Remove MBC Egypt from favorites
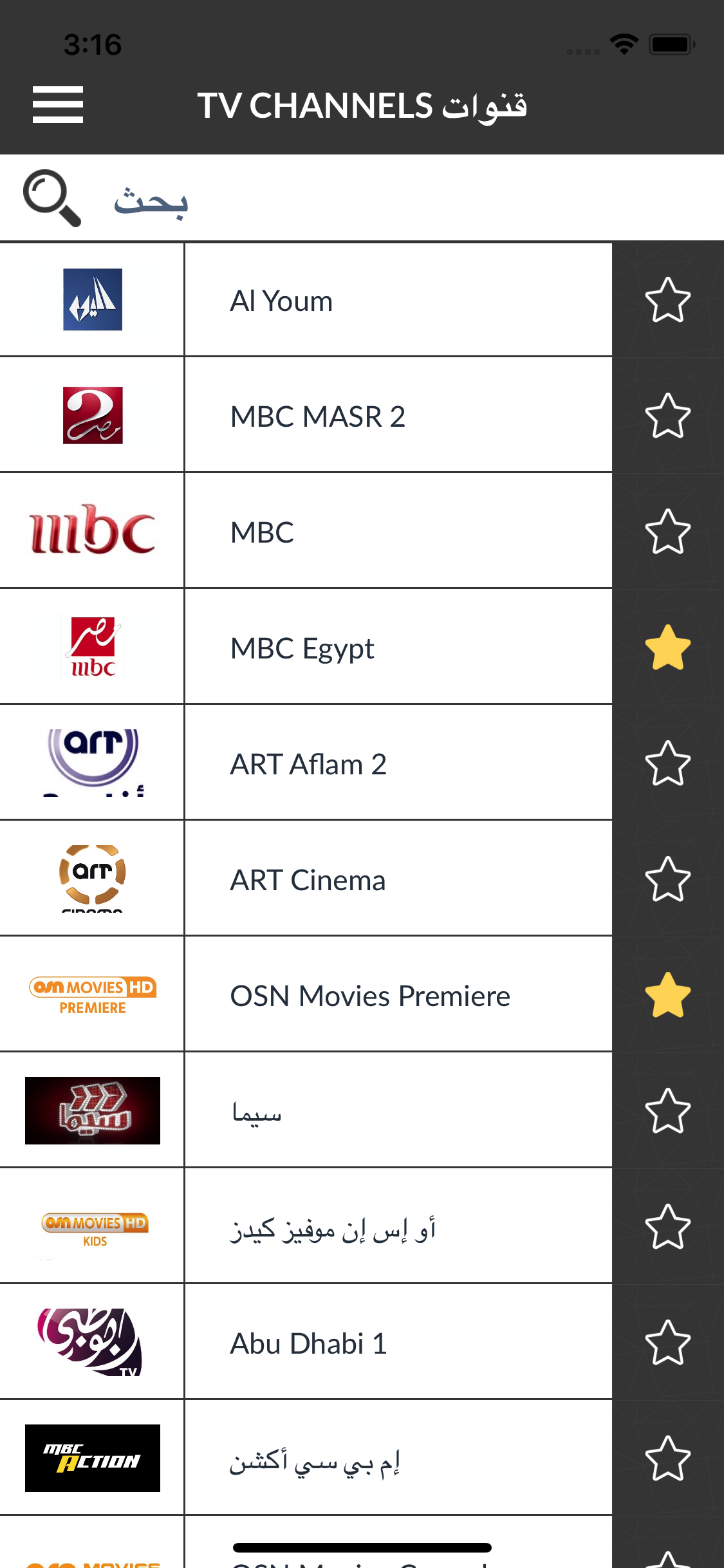 point(667,648)
